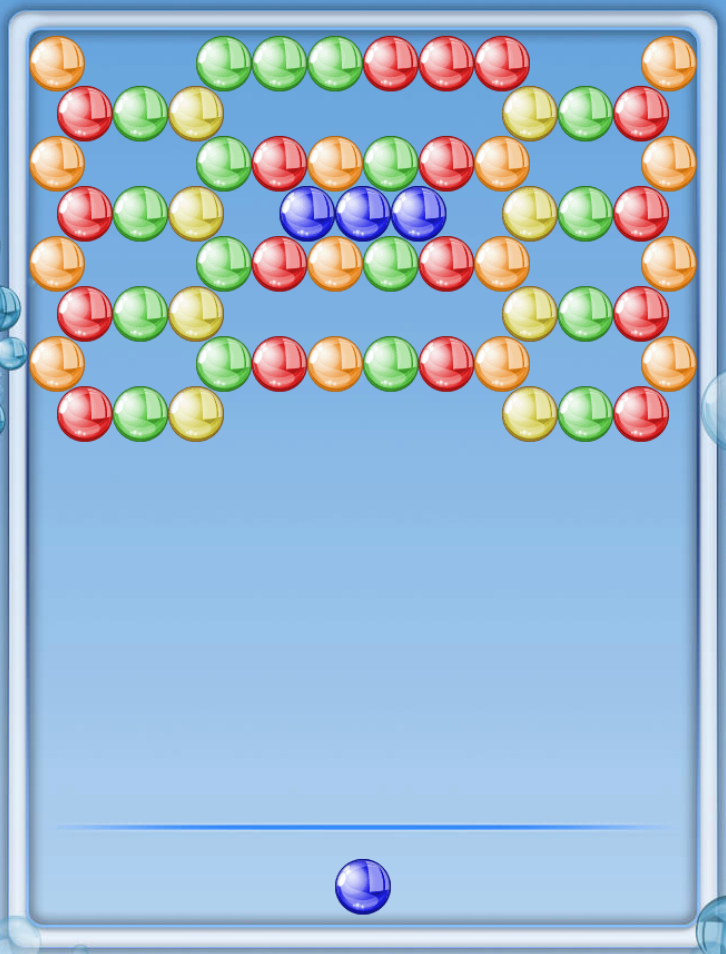Aim at the middle blue bubble in the cluster
The height and width of the screenshot is (954, 726).
363,213
